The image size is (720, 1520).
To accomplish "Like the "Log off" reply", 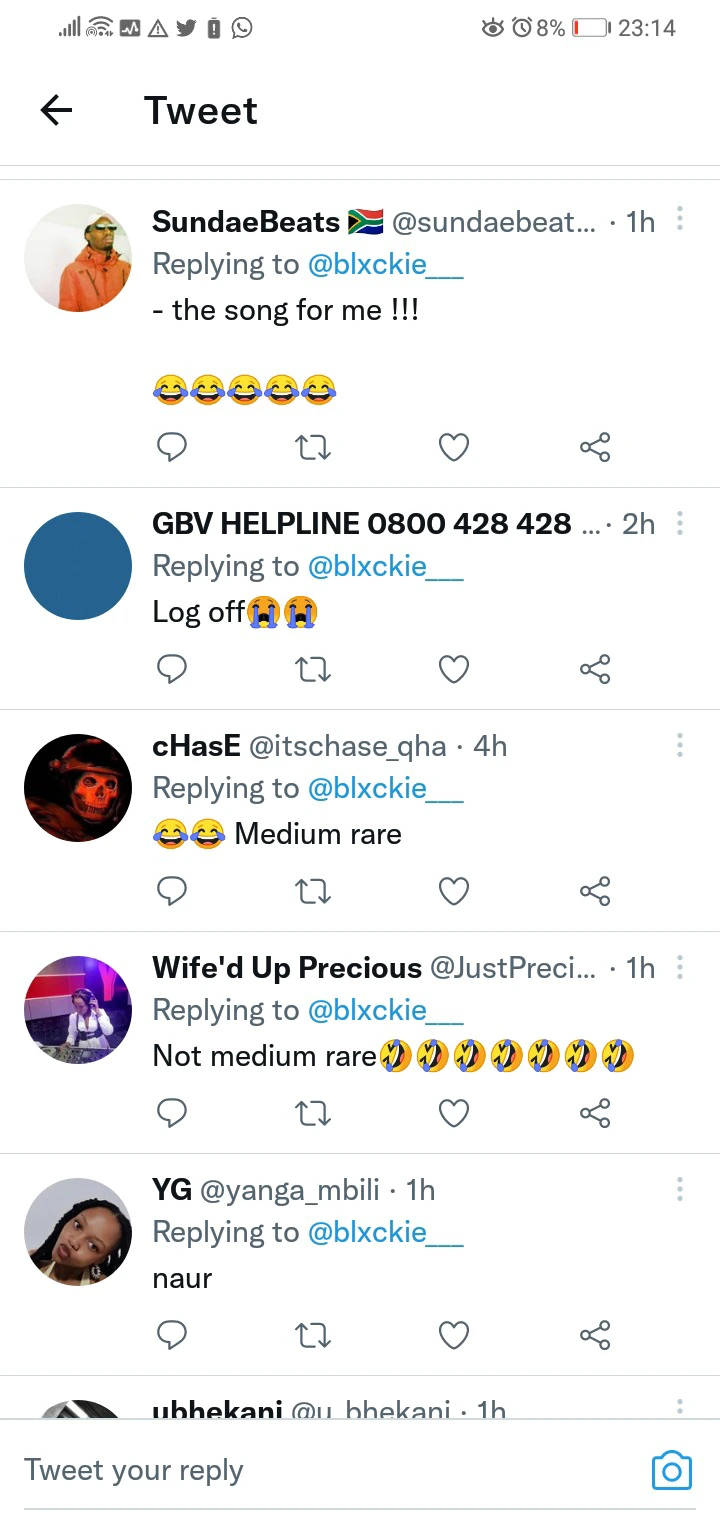I will click(454, 669).
